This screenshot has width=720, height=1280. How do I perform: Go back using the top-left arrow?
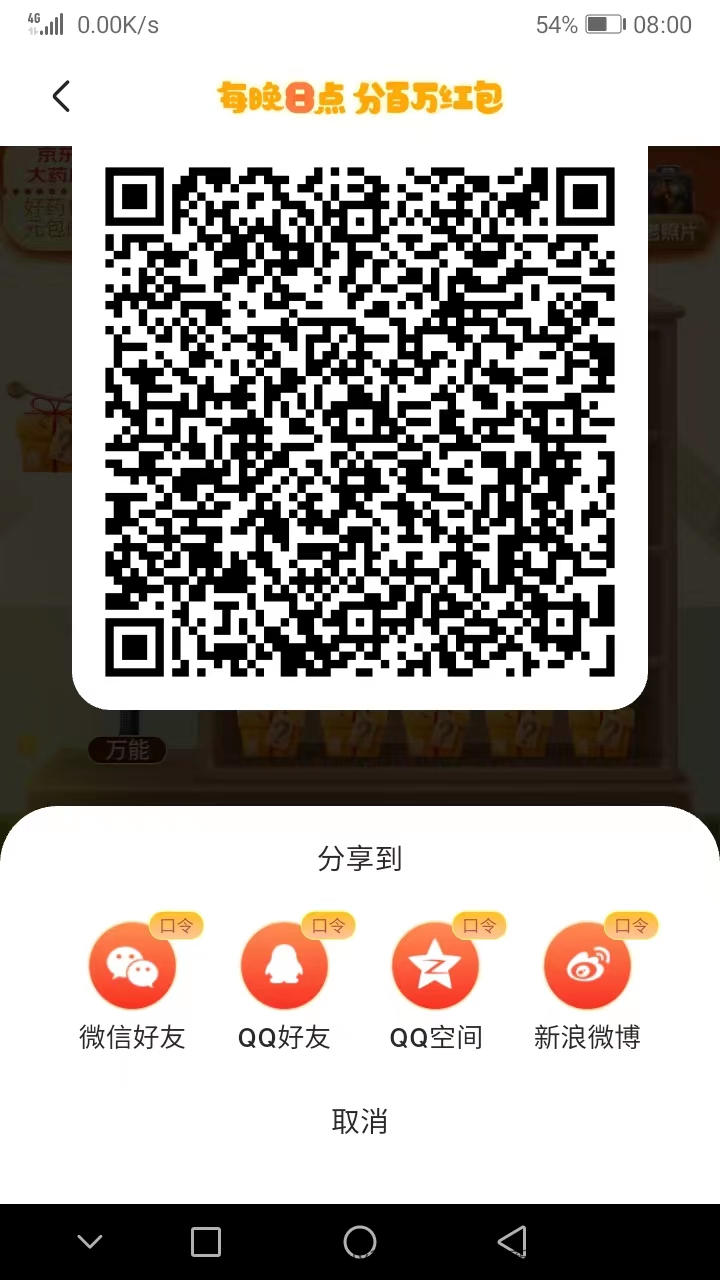61,96
